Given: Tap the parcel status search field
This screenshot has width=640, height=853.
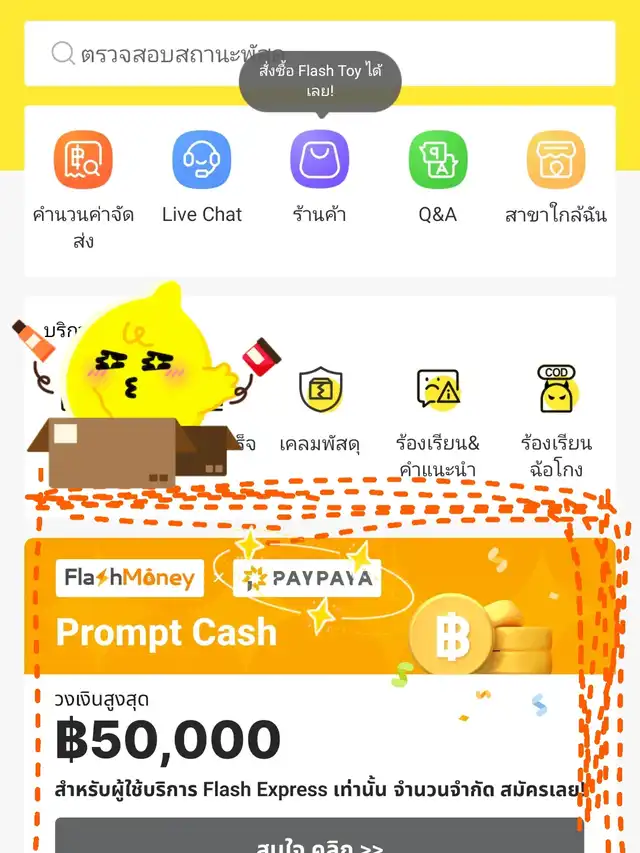Looking at the screenshot, I should point(320,53).
